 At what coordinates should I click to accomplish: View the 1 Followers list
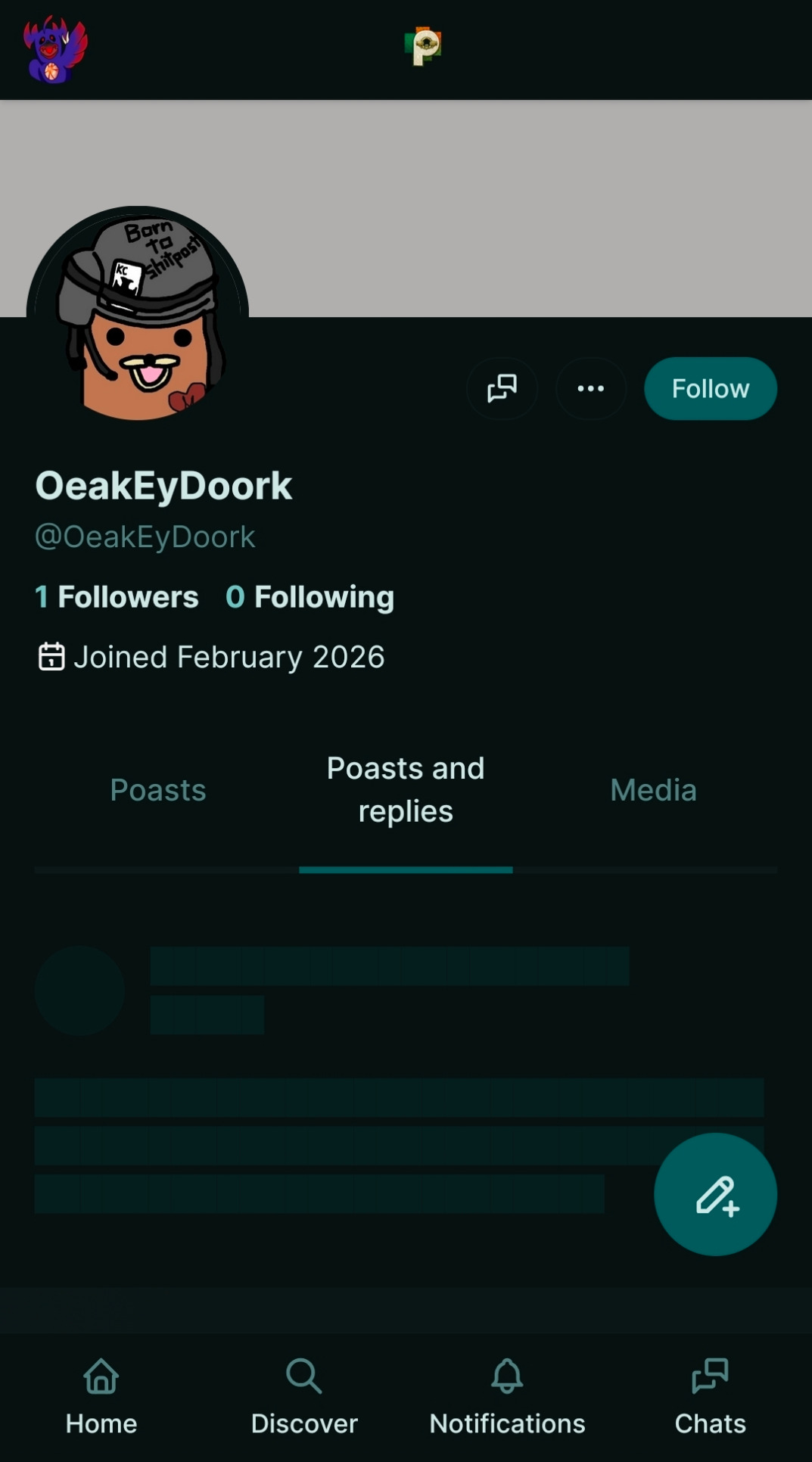(x=117, y=597)
